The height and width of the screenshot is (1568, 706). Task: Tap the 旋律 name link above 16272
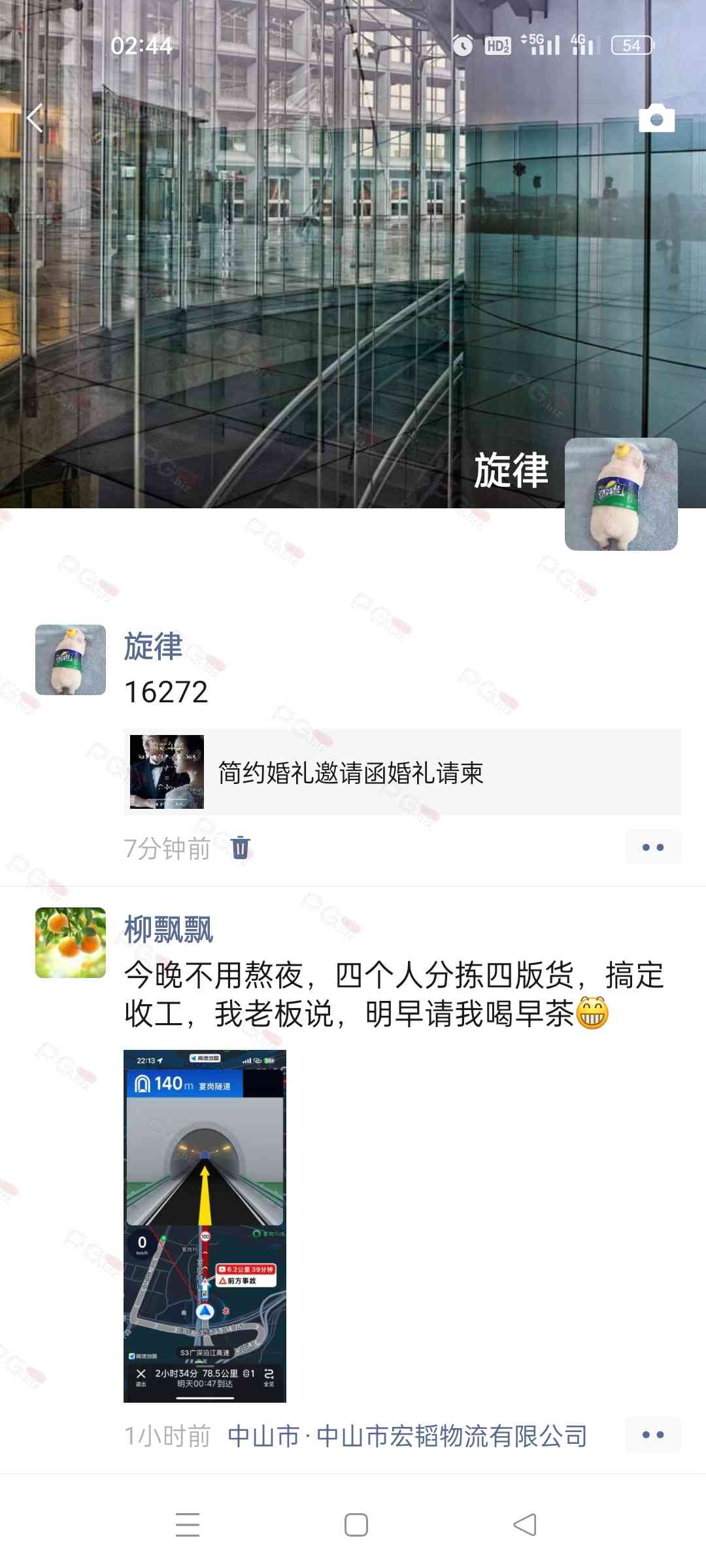point(153,647)
